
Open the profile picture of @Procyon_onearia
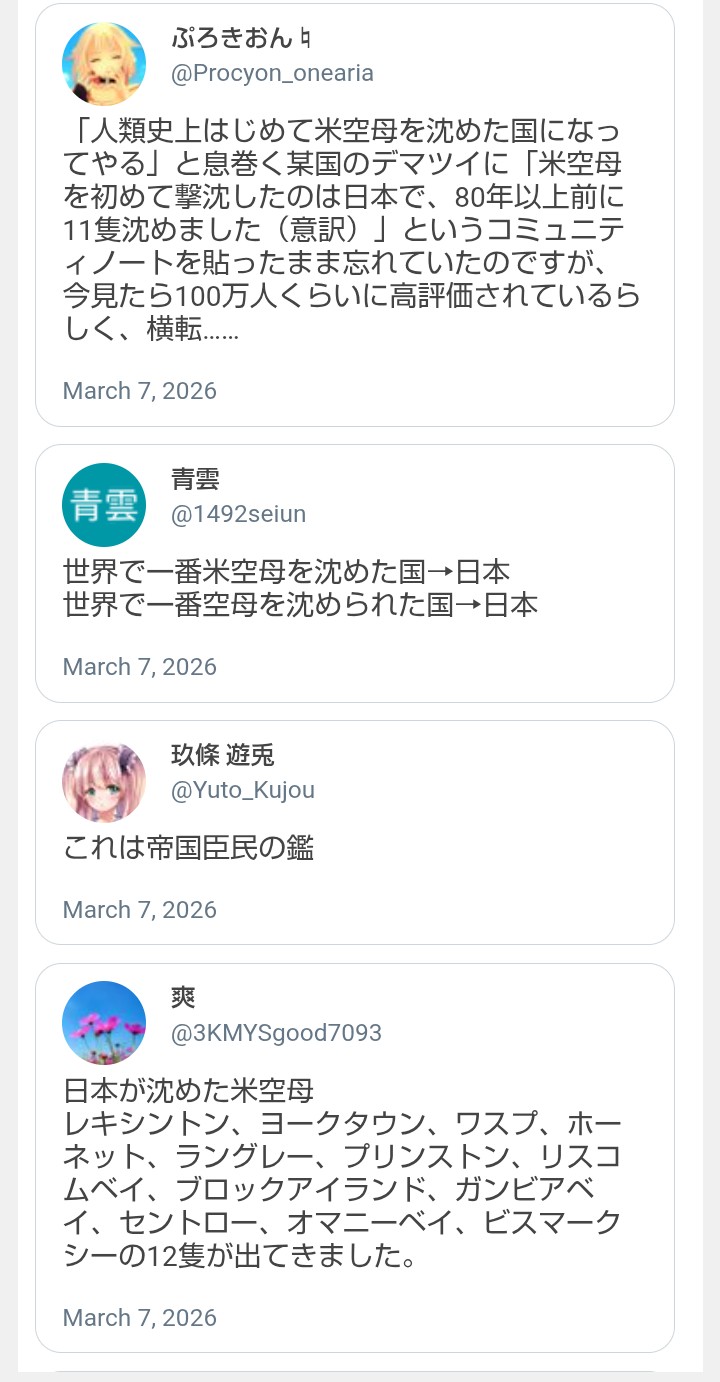pos(104,64)
